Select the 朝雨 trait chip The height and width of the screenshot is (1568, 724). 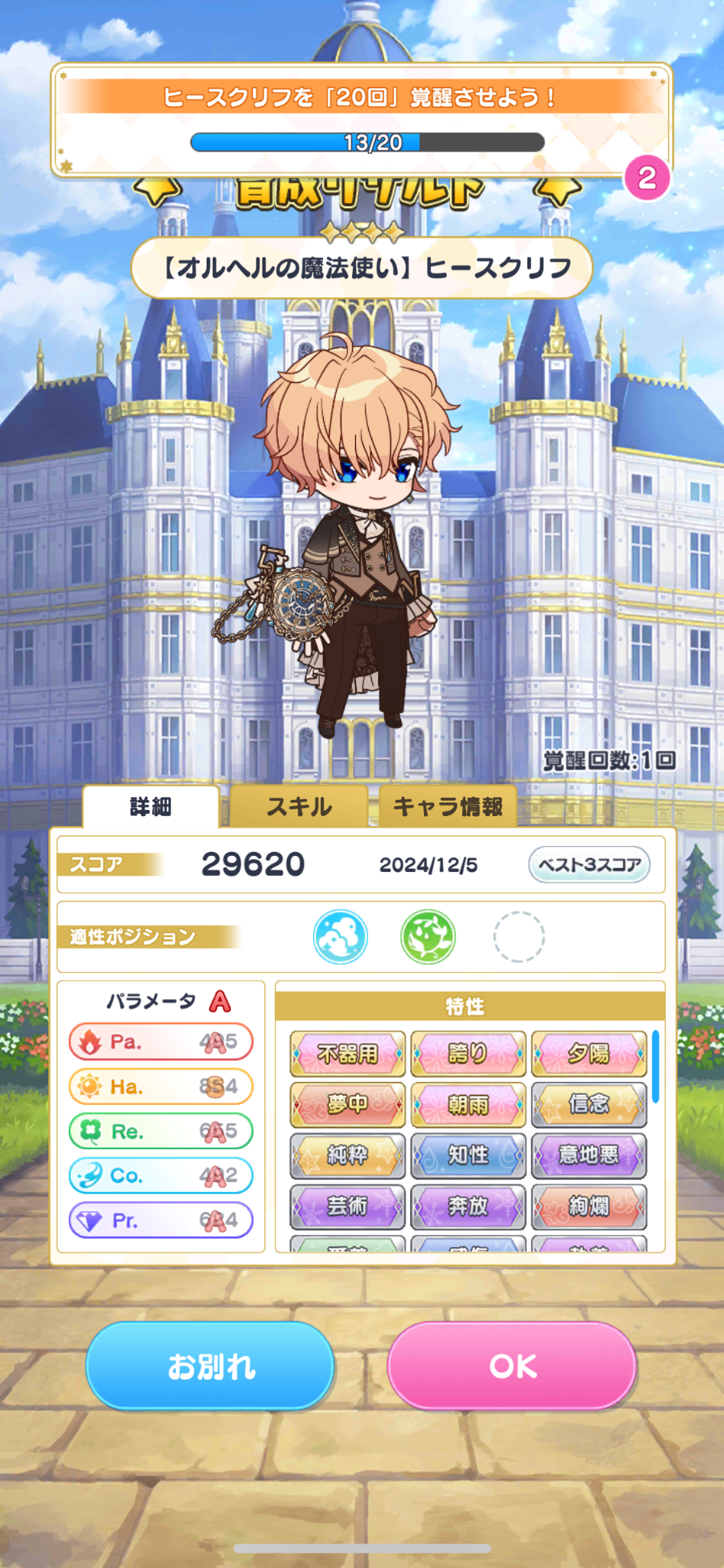click(468, 1104)
